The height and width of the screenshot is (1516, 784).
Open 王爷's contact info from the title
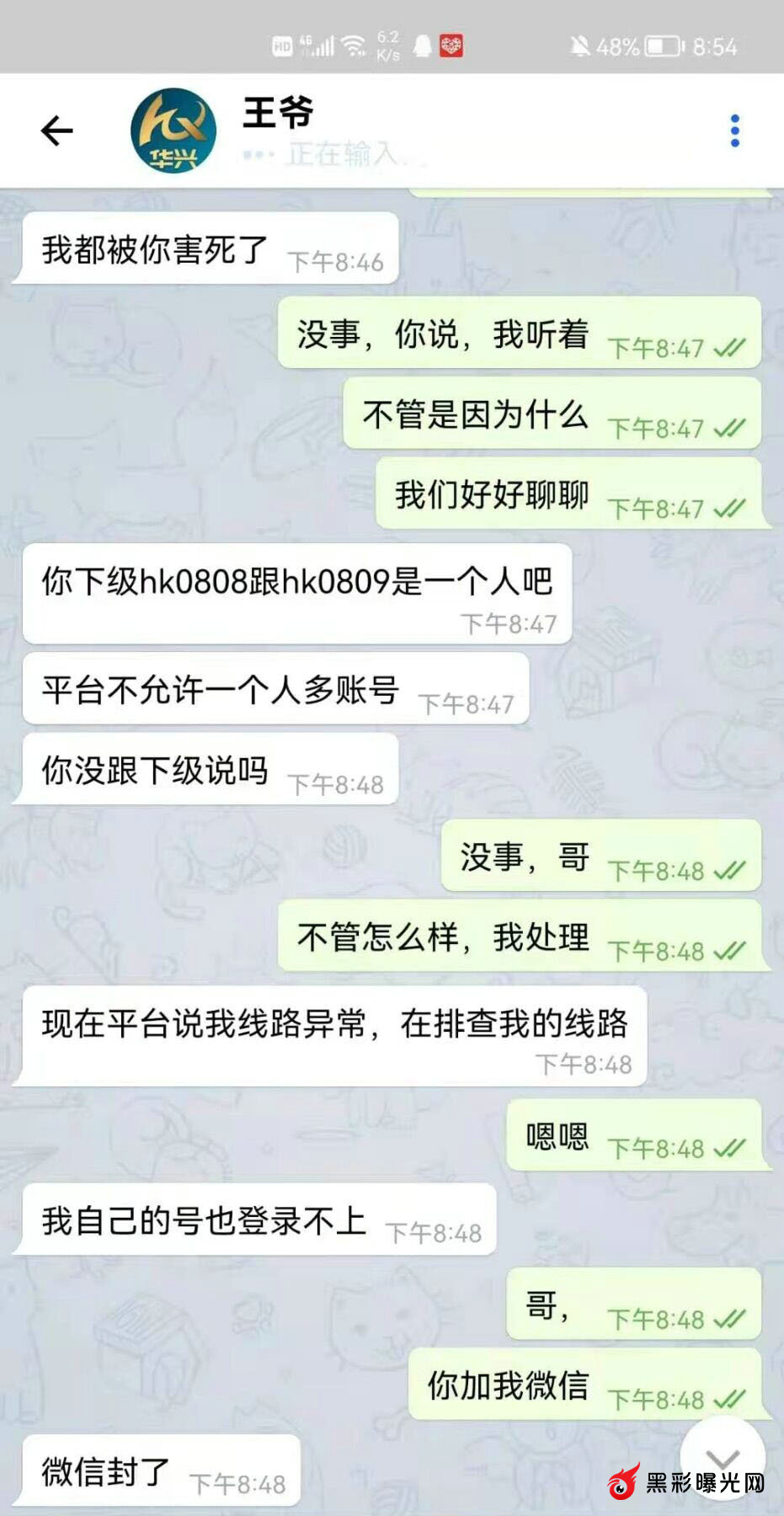pyautogui.click(x=279, y=113)
